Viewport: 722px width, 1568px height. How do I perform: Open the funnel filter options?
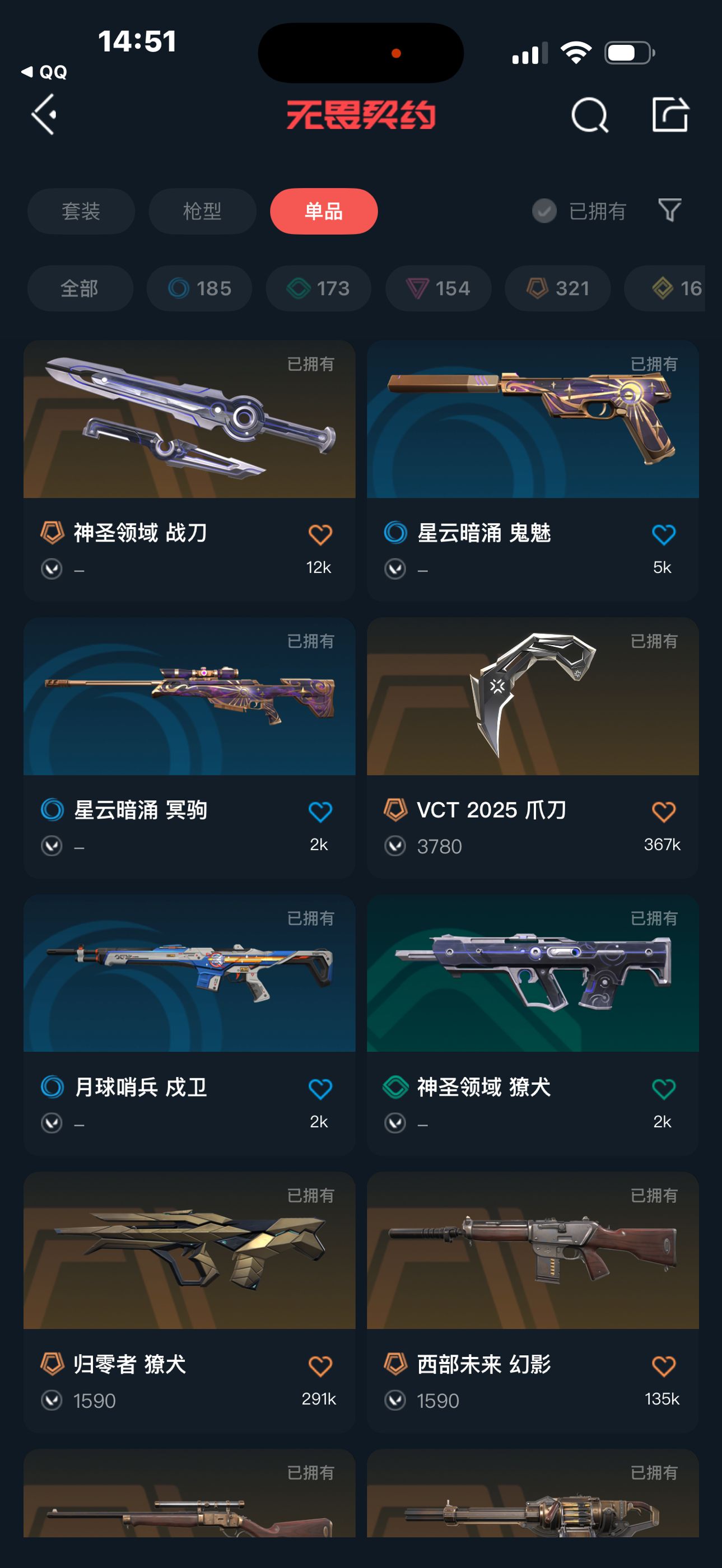[x=670, y=211]
